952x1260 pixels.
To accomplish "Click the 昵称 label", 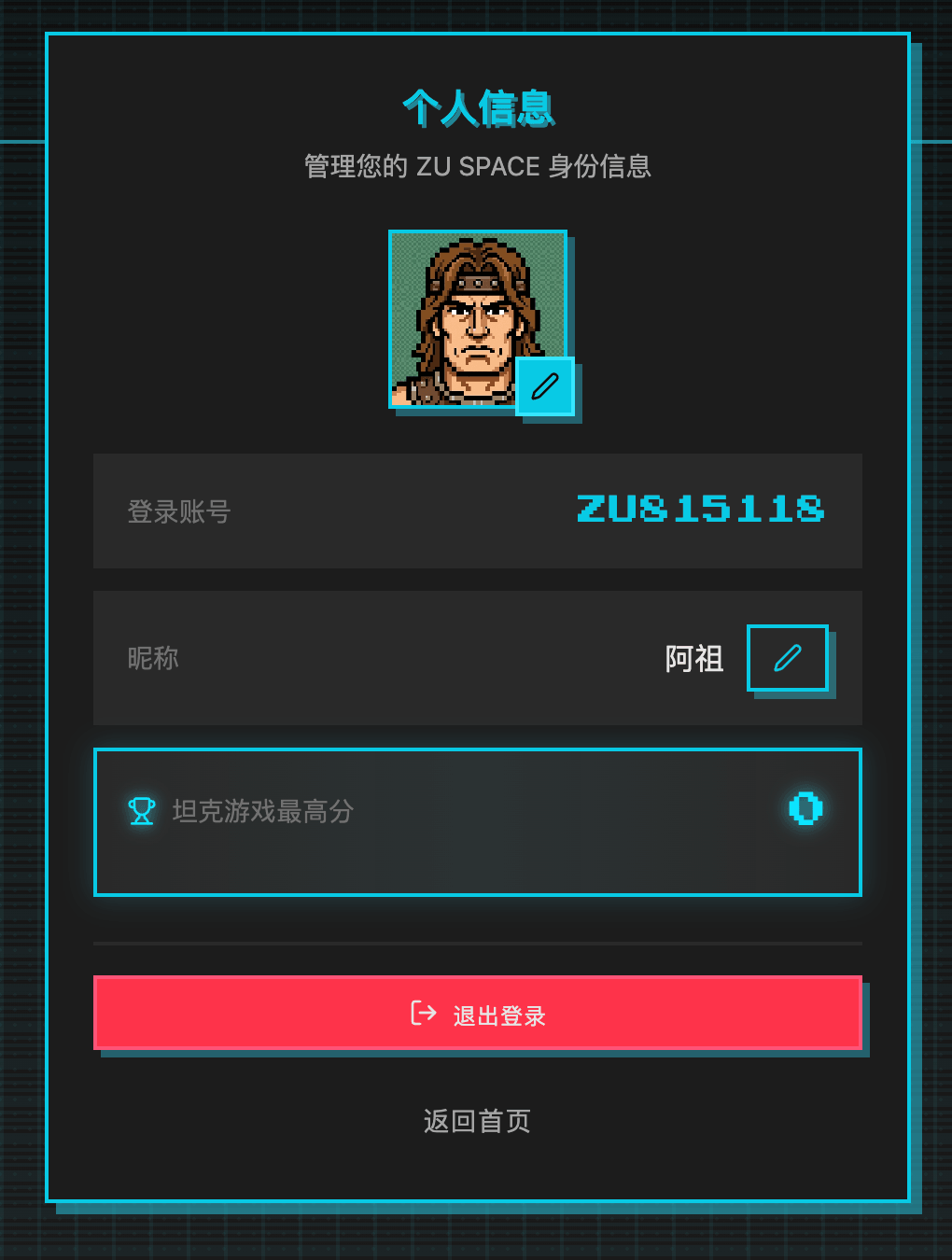I will click(152, 659).
